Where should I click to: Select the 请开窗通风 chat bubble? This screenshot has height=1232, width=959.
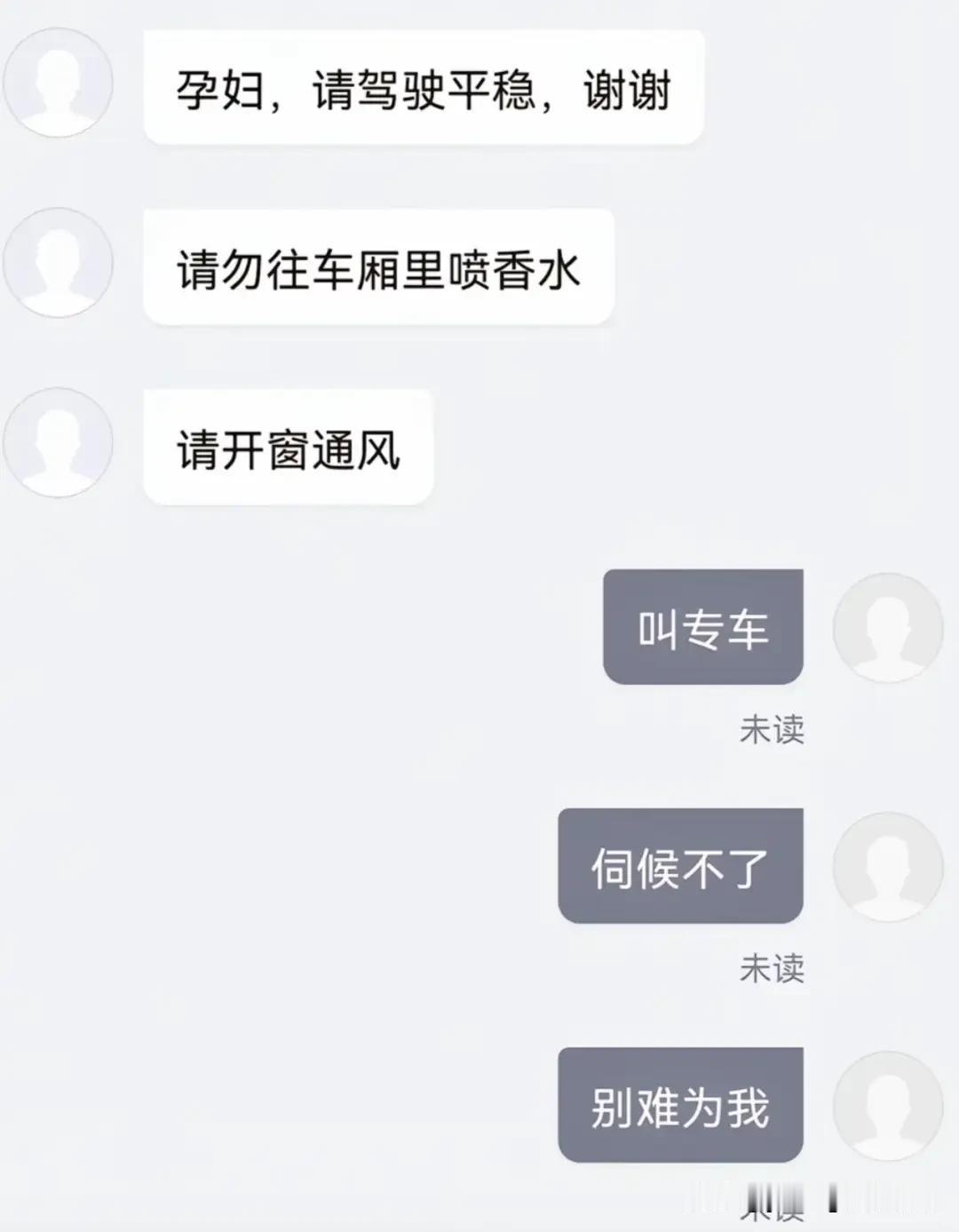pos(289,444)
